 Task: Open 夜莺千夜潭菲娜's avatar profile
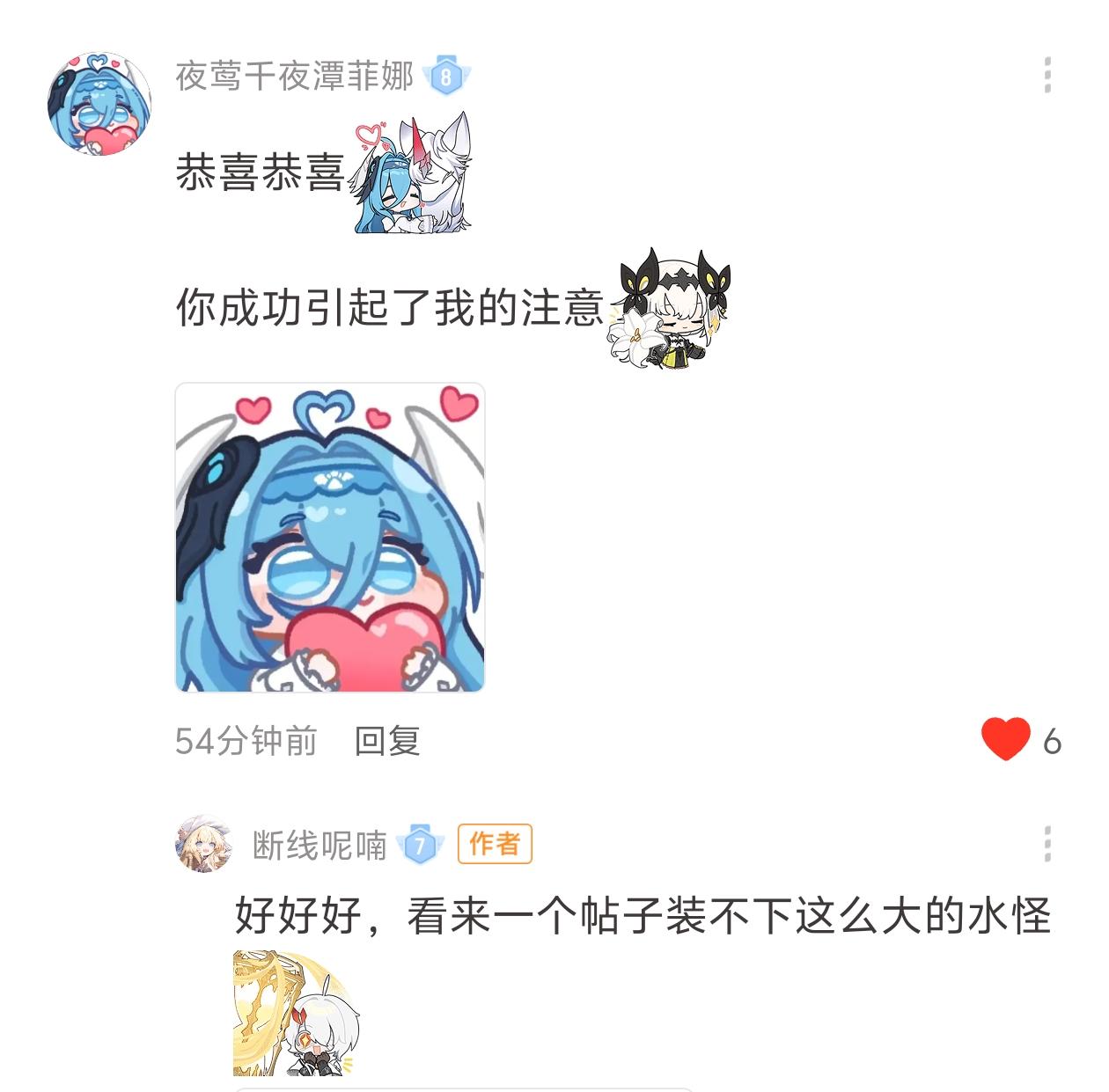pyautogui.click(x=99, y=103)
